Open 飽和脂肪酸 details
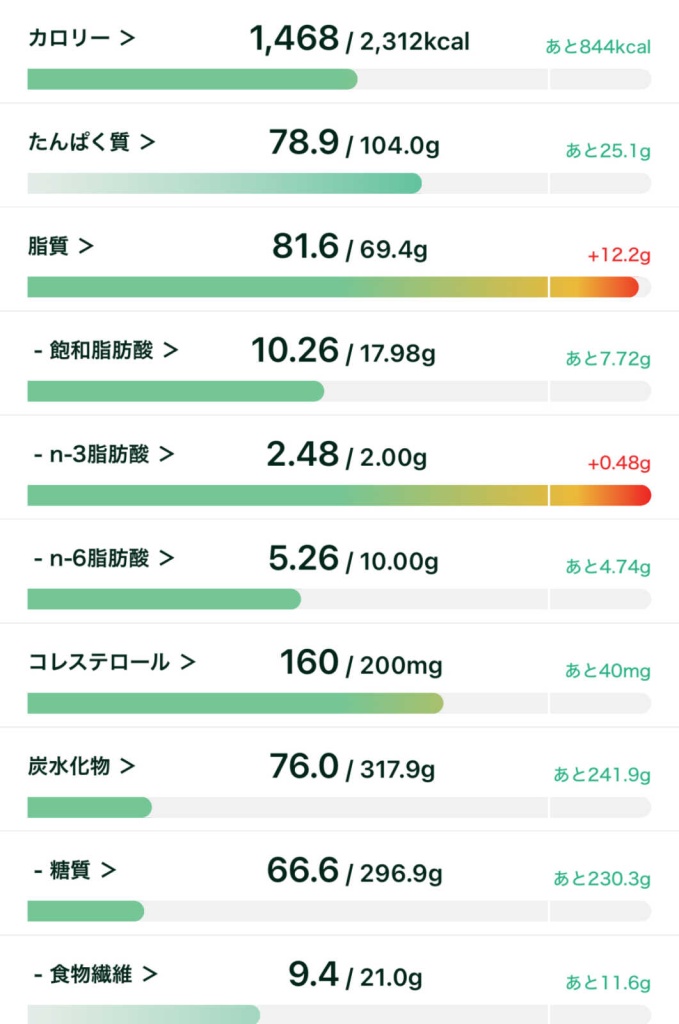The height and width of the screenshot is (1024, 679). click(105, 350)
